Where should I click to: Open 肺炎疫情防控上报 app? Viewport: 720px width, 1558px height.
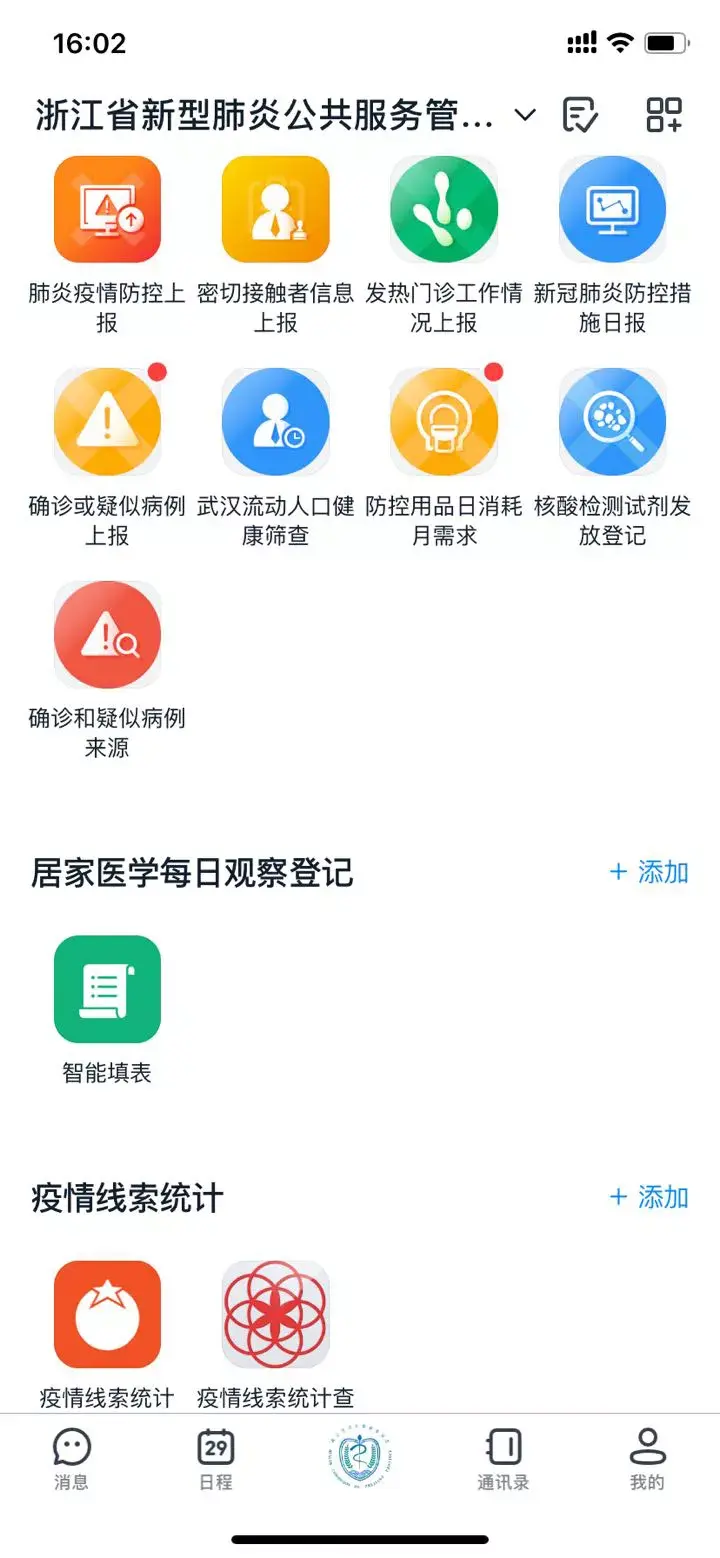pos(107,210)
